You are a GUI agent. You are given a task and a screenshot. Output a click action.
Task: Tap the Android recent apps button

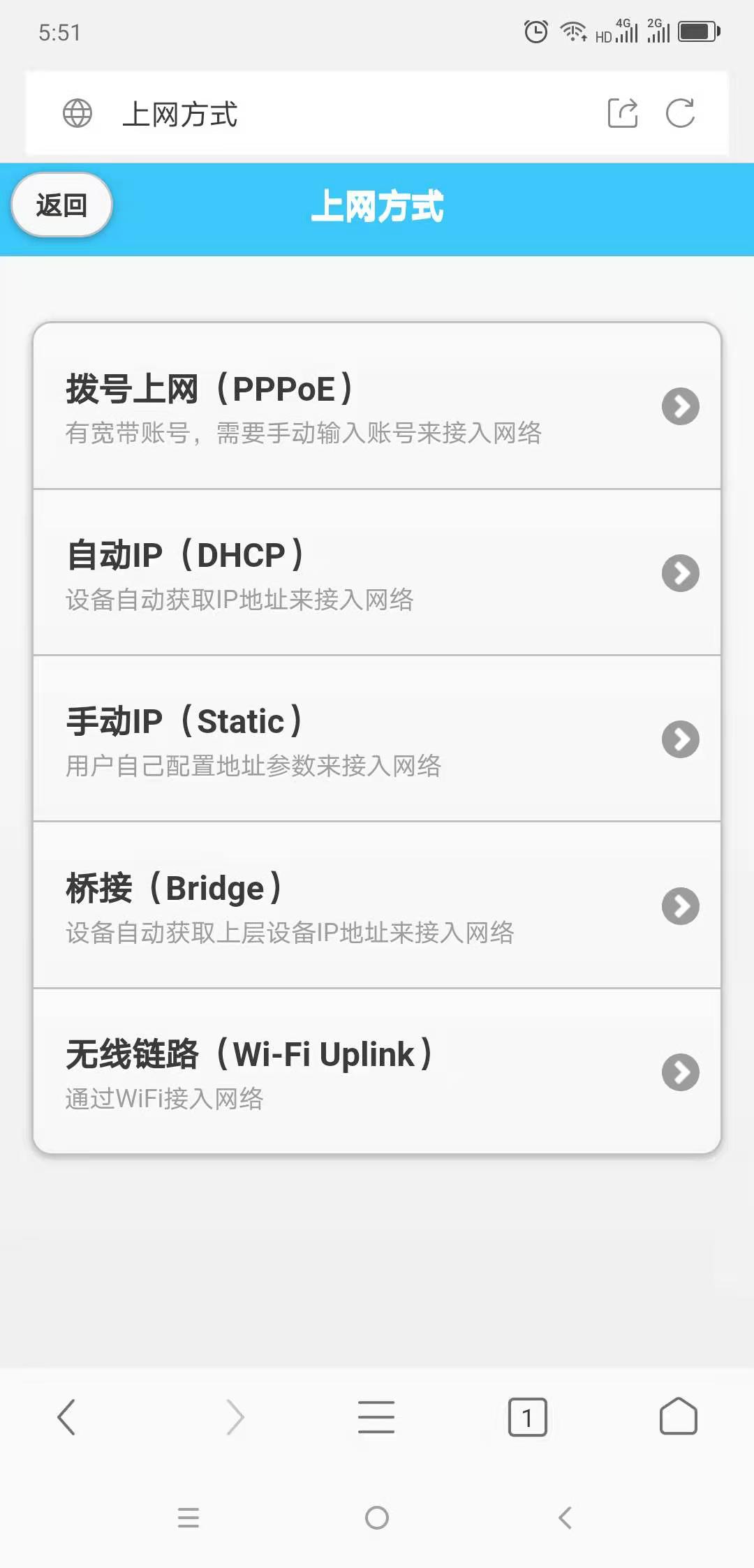[188, 1518]
